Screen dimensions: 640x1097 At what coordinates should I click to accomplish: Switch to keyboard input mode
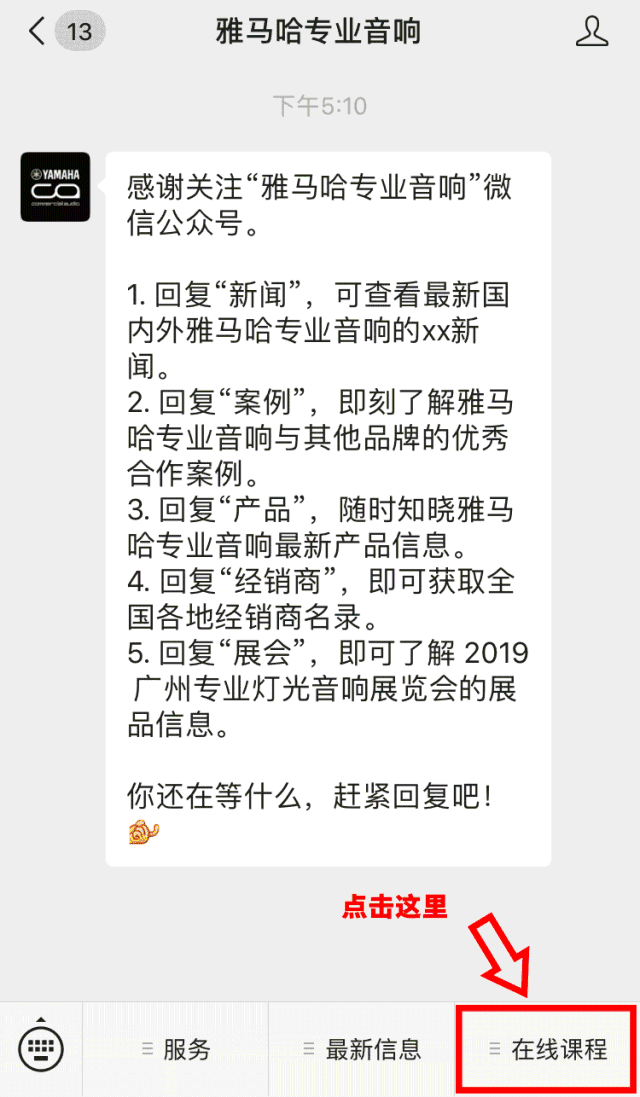pos(41,1048)
